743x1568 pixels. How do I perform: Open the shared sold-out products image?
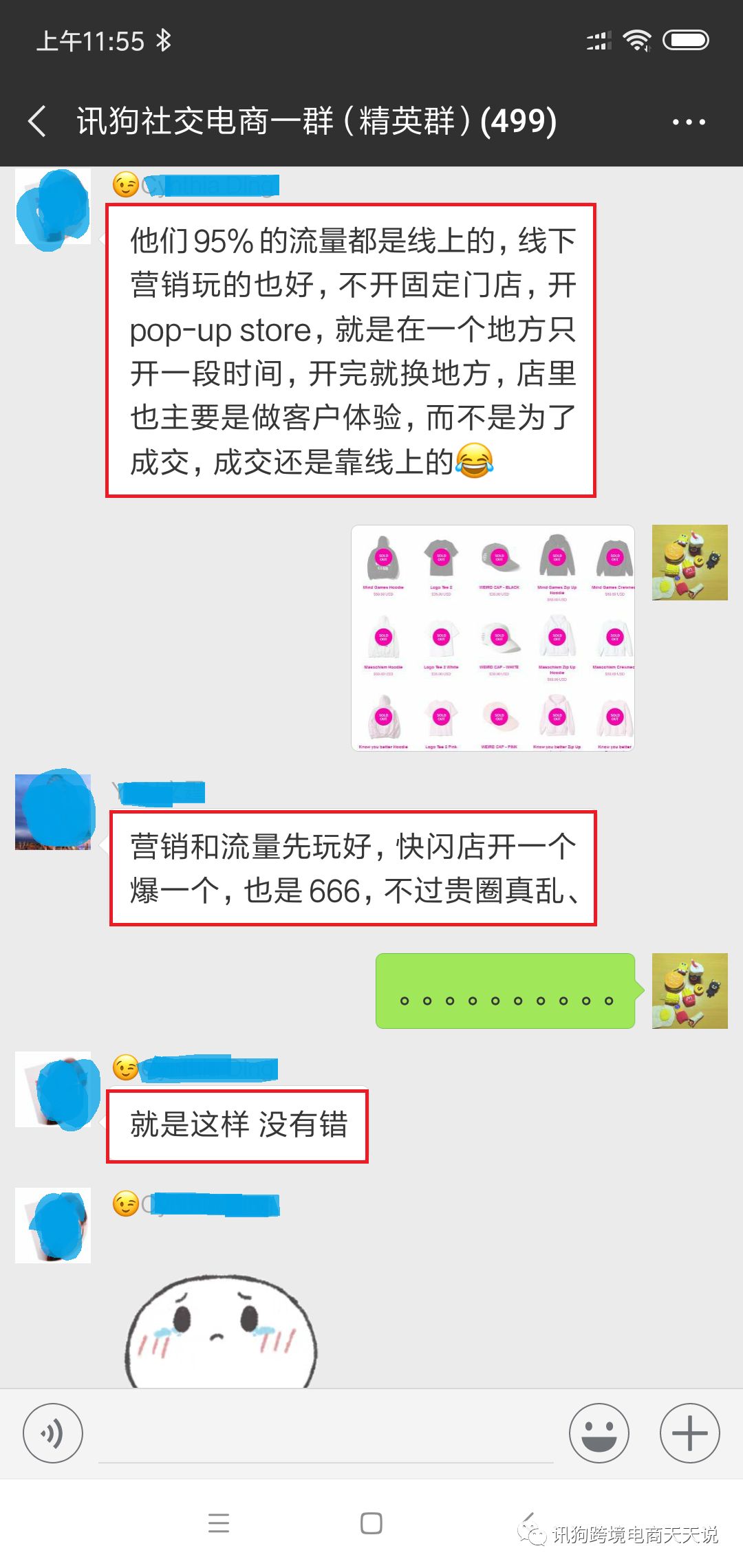pyautogui.click(x=493, y=638)
